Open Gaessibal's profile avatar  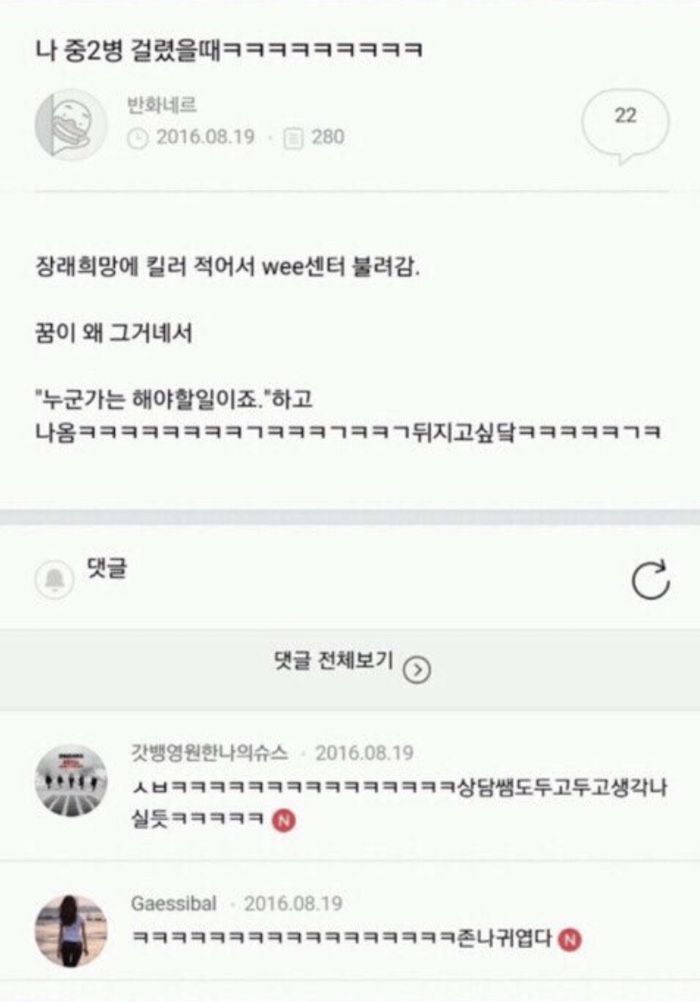click(x=71, y=929)
